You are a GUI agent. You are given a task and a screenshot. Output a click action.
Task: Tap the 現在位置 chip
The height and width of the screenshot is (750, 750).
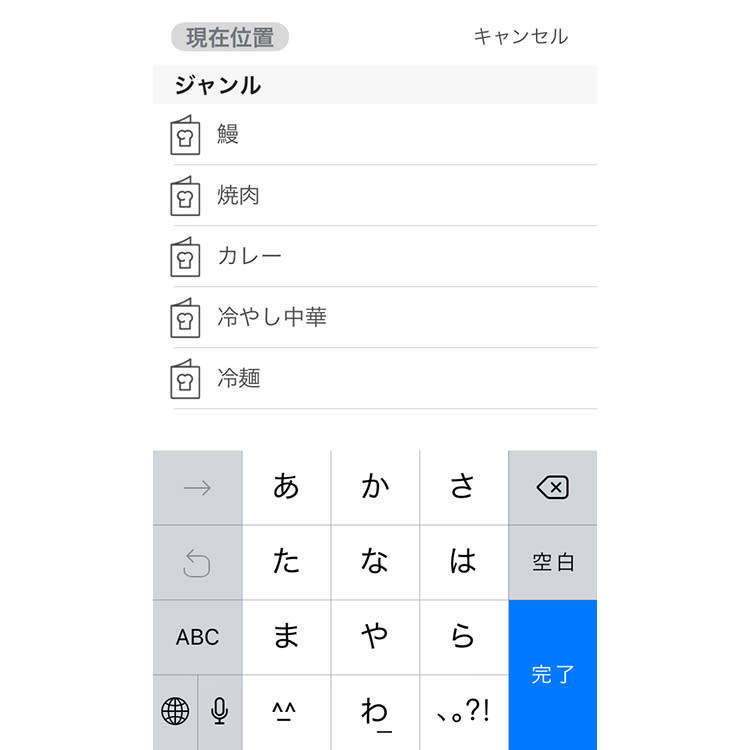tap(230, 38)
